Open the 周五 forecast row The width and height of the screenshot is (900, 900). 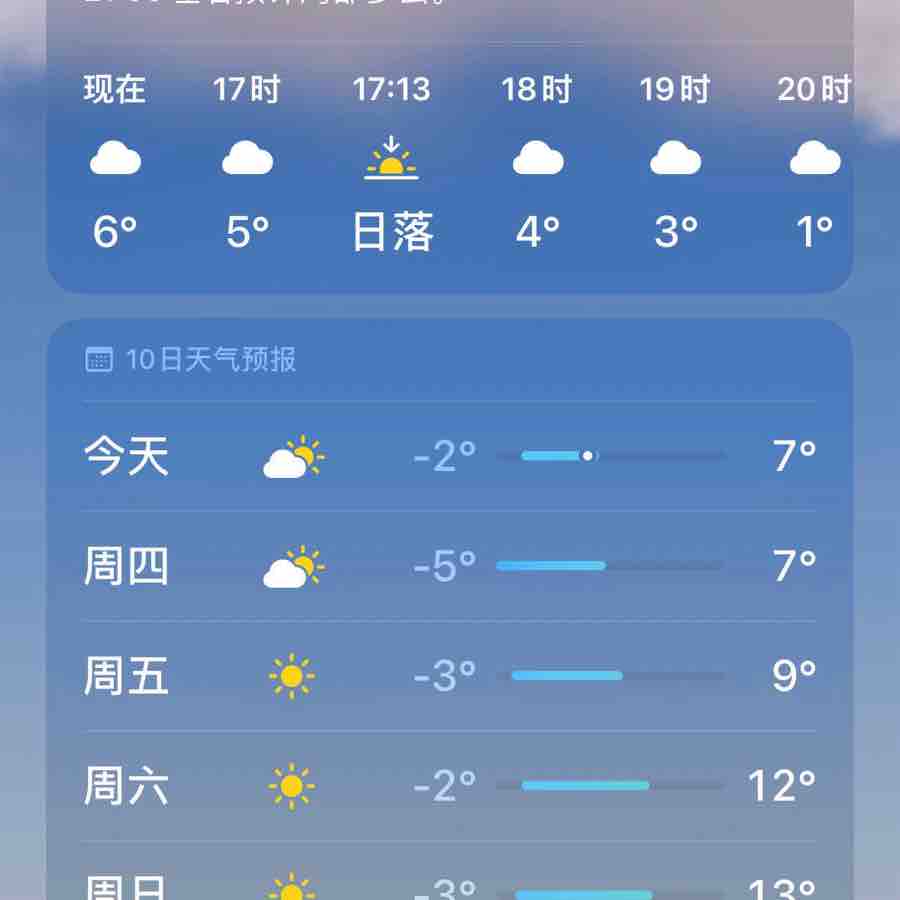tap(450, 677)
